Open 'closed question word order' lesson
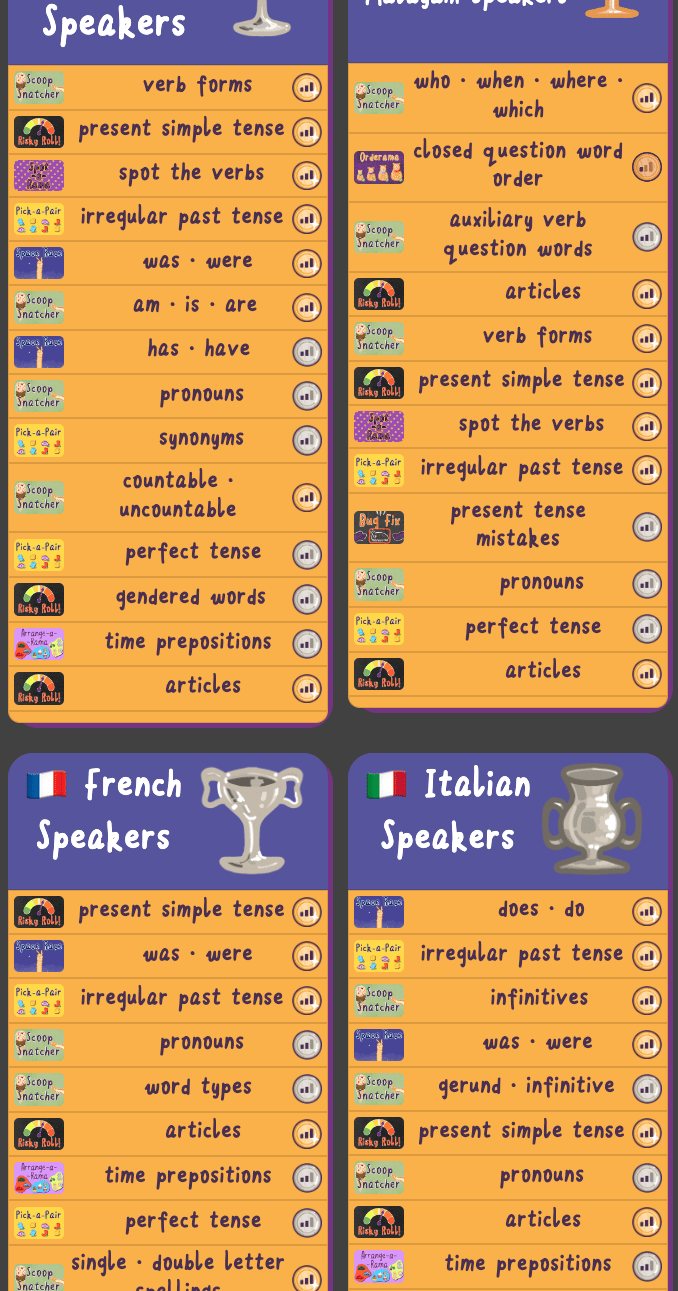This screenshot has height=1291, width=678. (508, 167)
